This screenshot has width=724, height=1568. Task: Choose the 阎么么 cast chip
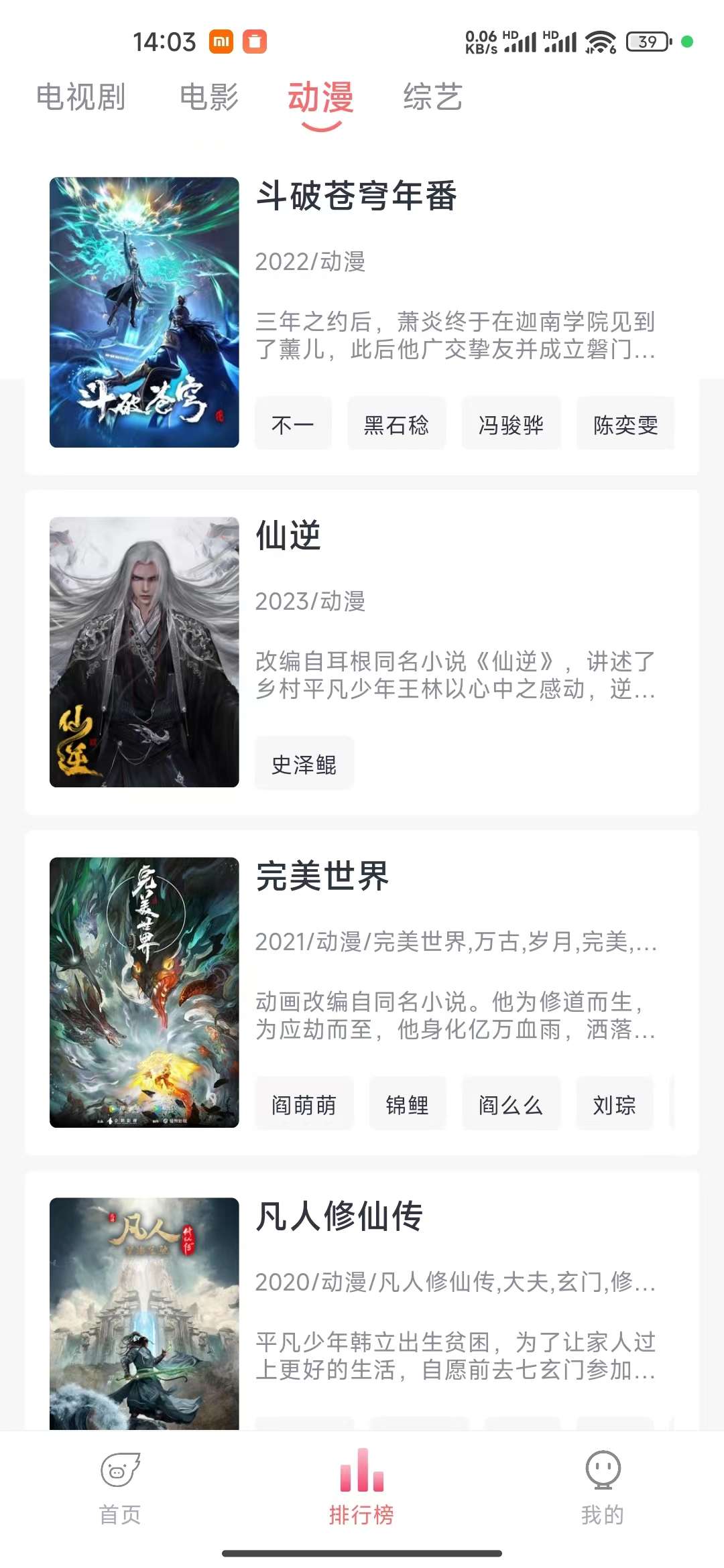511,1105
